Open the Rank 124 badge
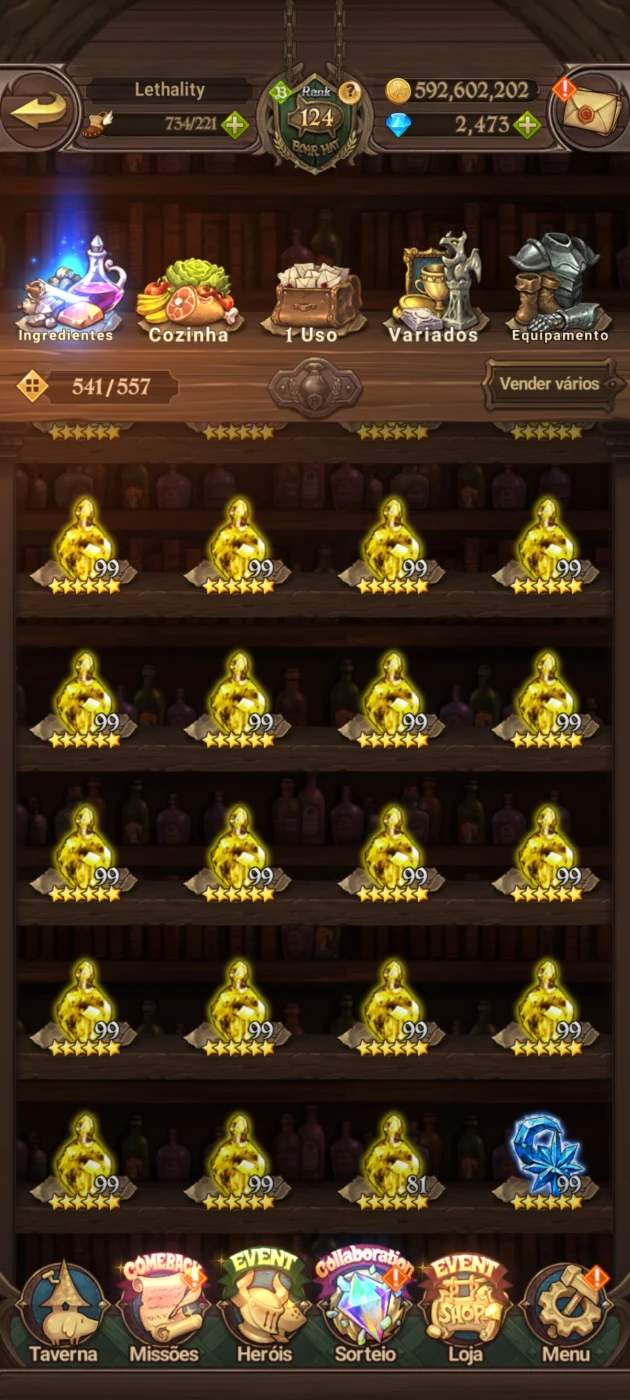 [316, 119]
